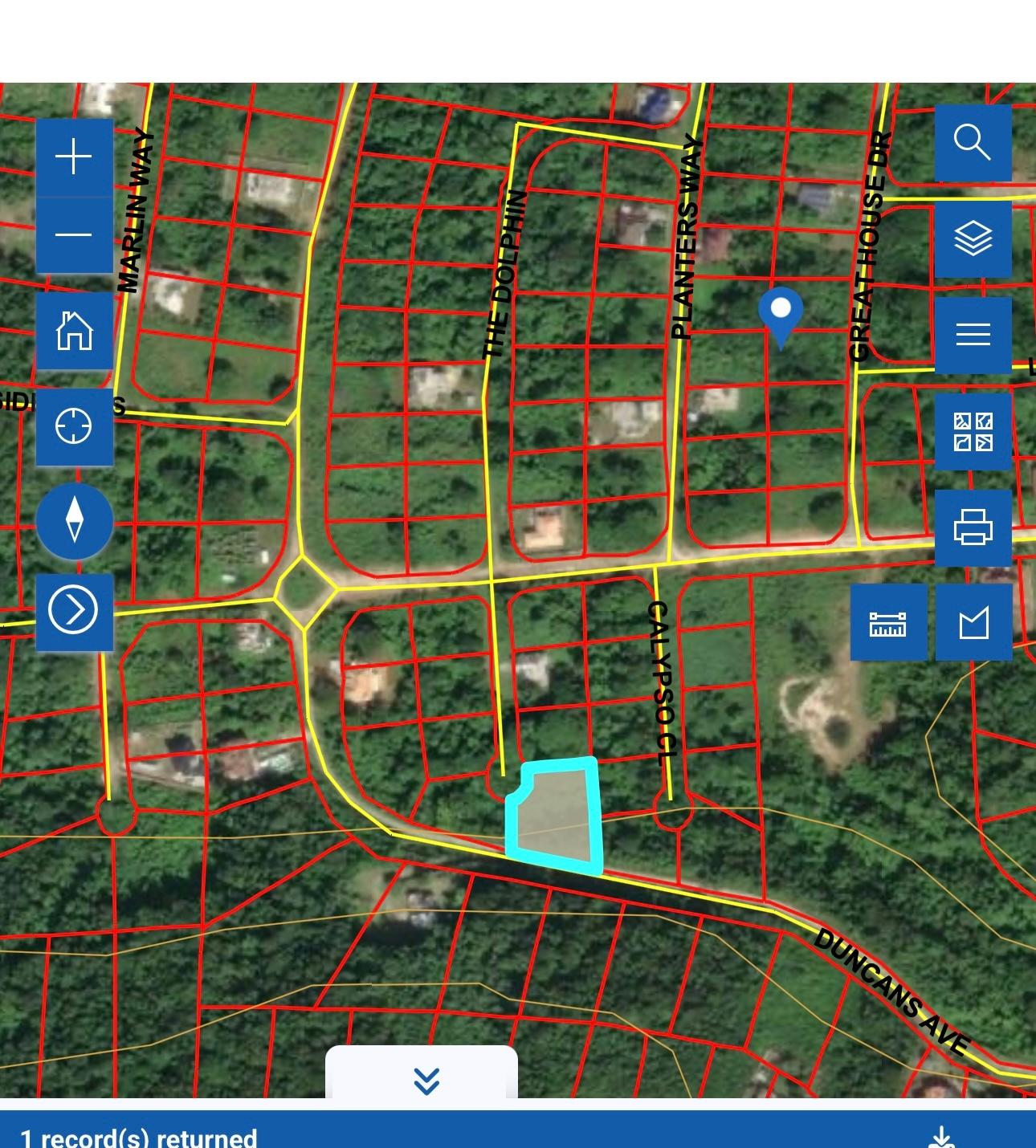Viewport: 1036px width, 1148px height.
Task: Open the map search tool
Action: pyautogui.click(x=973, y=142)
